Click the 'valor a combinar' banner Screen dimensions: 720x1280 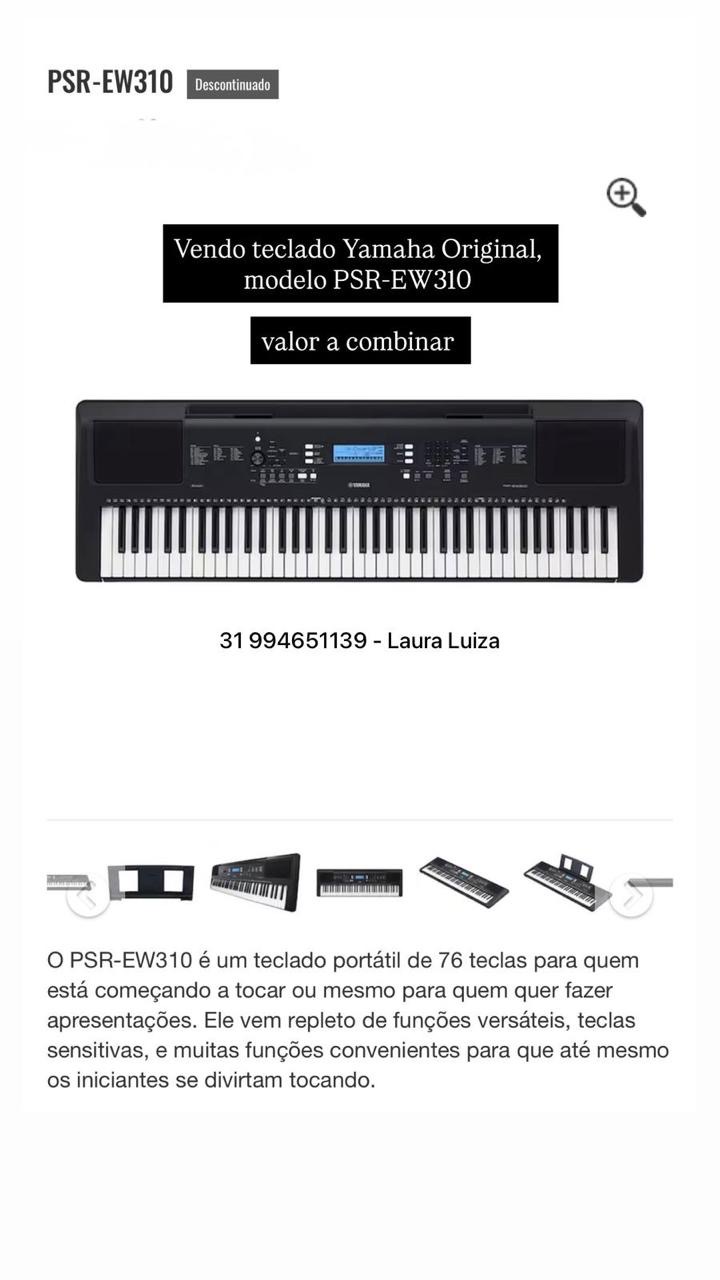[359, 340]
